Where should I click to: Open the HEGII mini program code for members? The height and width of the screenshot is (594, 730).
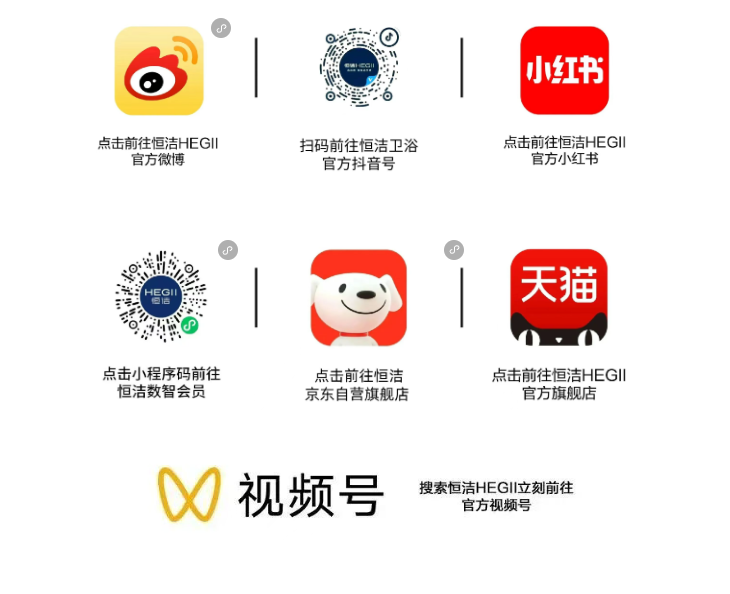pyautogui.click(x=161, y=295)
